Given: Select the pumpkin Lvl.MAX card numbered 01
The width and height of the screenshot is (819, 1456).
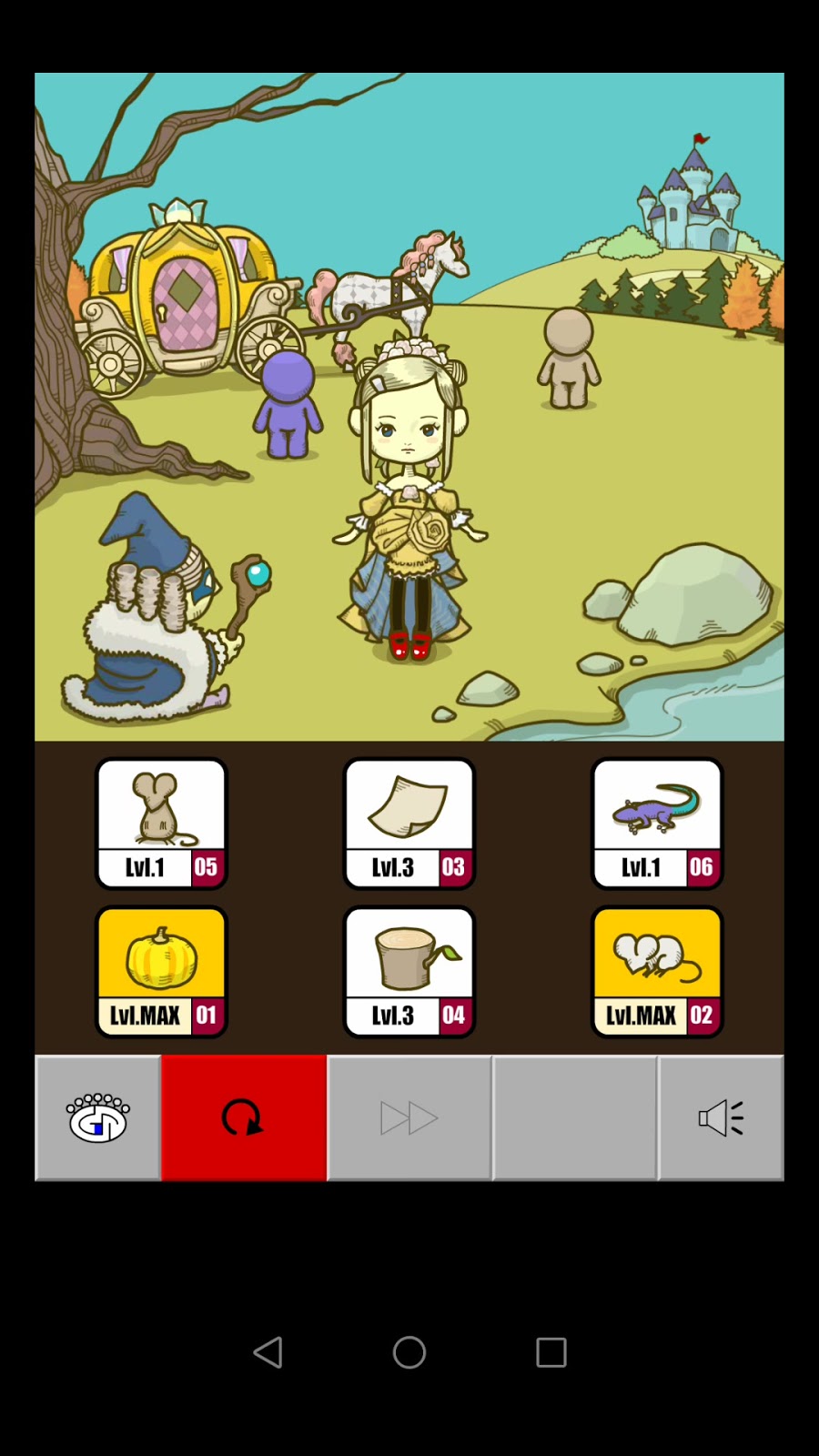Looking at the screenshot, I should pos(162,972).
